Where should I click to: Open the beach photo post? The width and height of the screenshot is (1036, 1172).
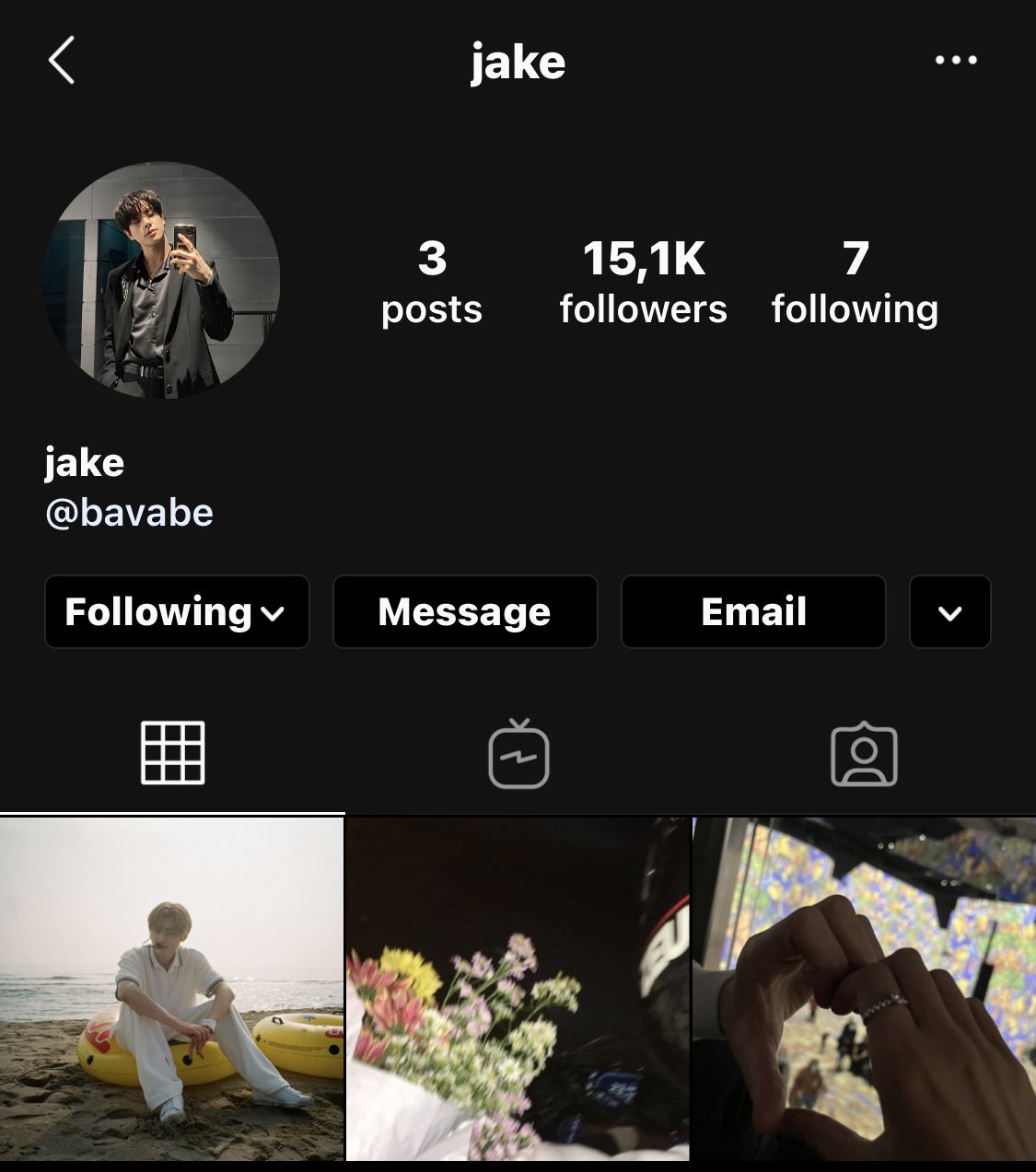[x=171, y=990]
